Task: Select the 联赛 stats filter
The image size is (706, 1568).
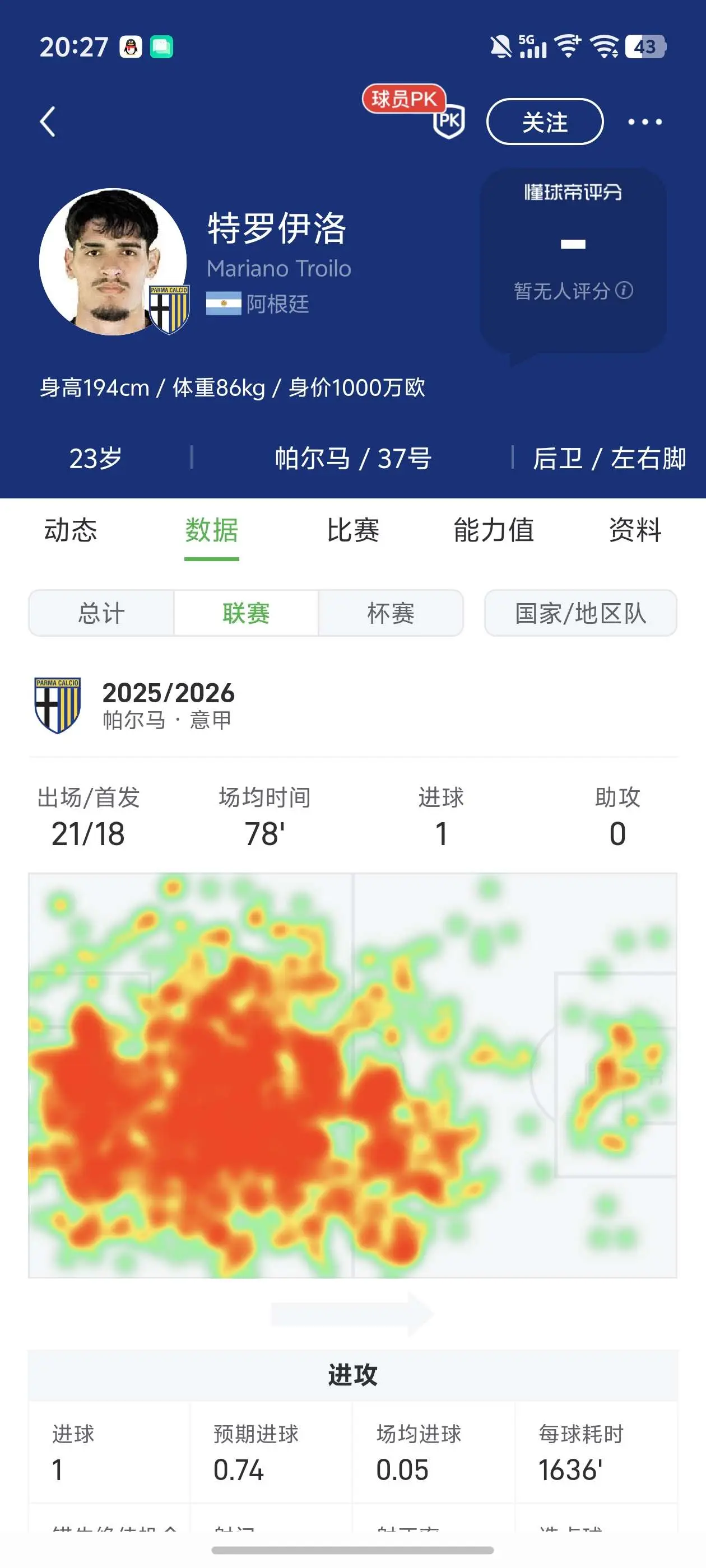Action: (x=246, y=613)
